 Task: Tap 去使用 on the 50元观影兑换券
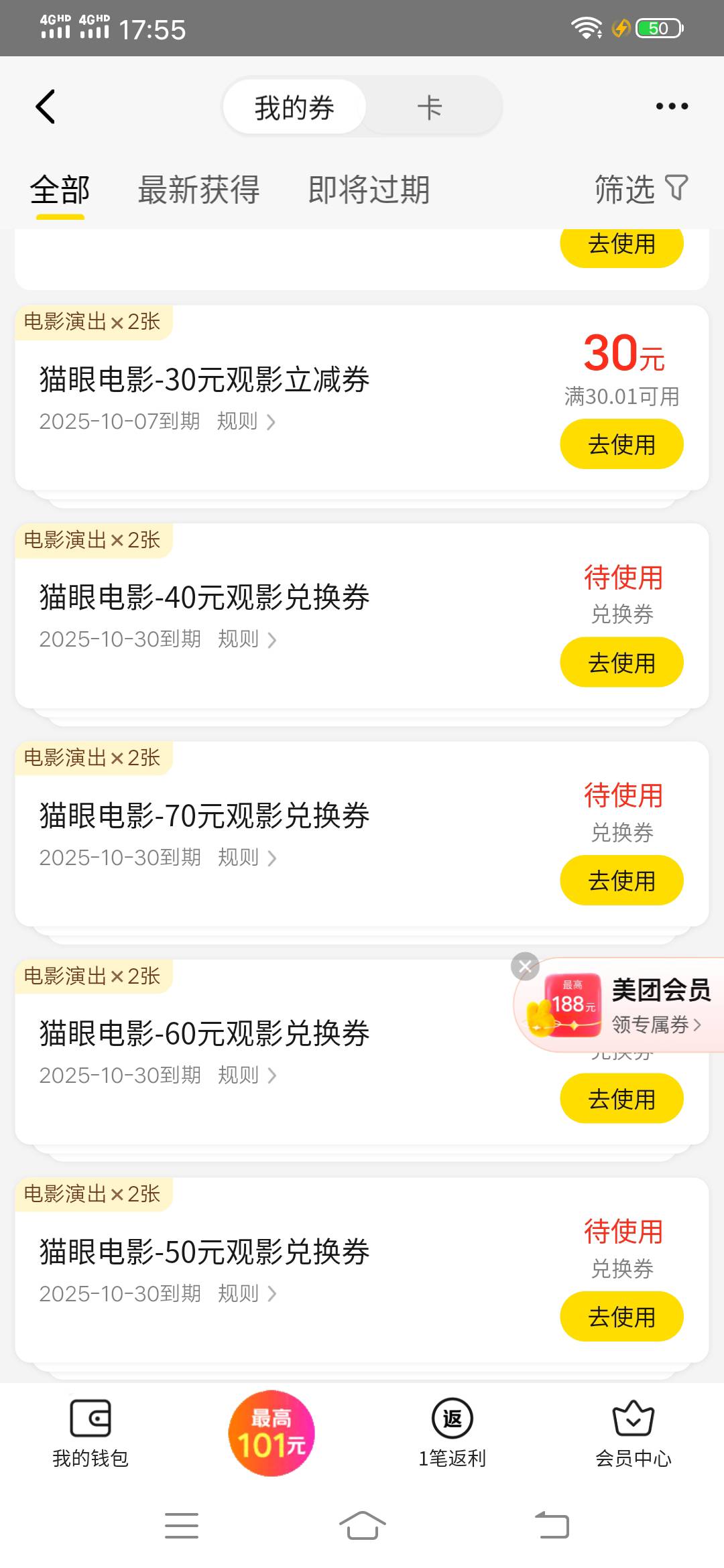pyautogui.click(x=621, y=1317)
